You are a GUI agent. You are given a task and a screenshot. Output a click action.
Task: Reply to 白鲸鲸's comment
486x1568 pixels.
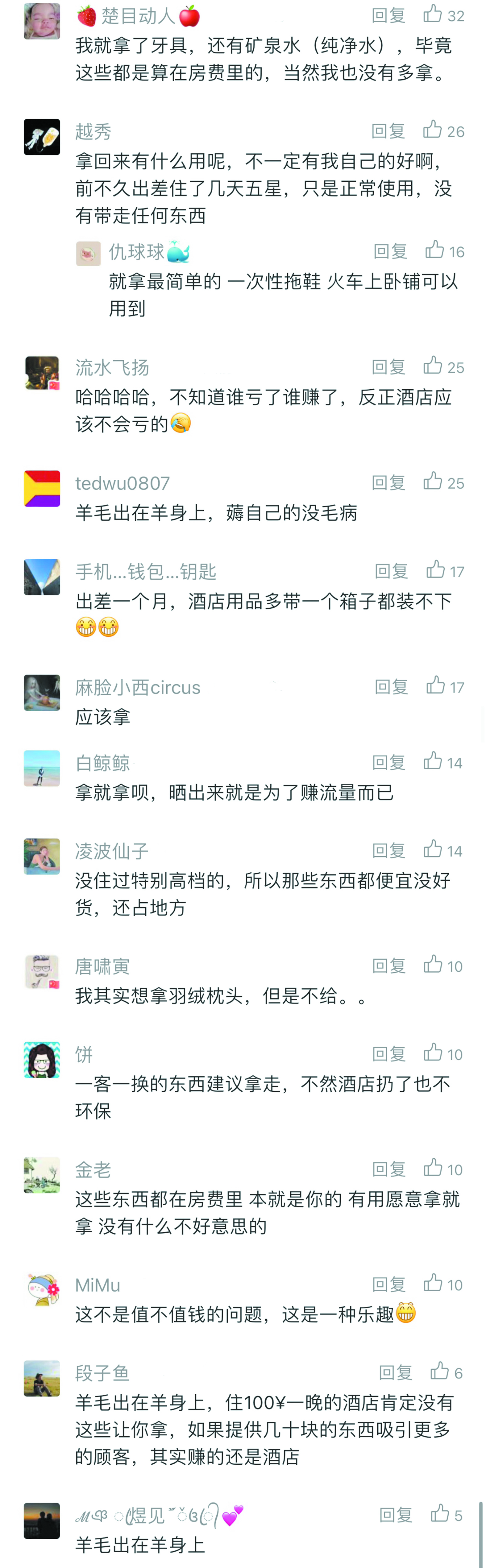click(x=388, y=762)
